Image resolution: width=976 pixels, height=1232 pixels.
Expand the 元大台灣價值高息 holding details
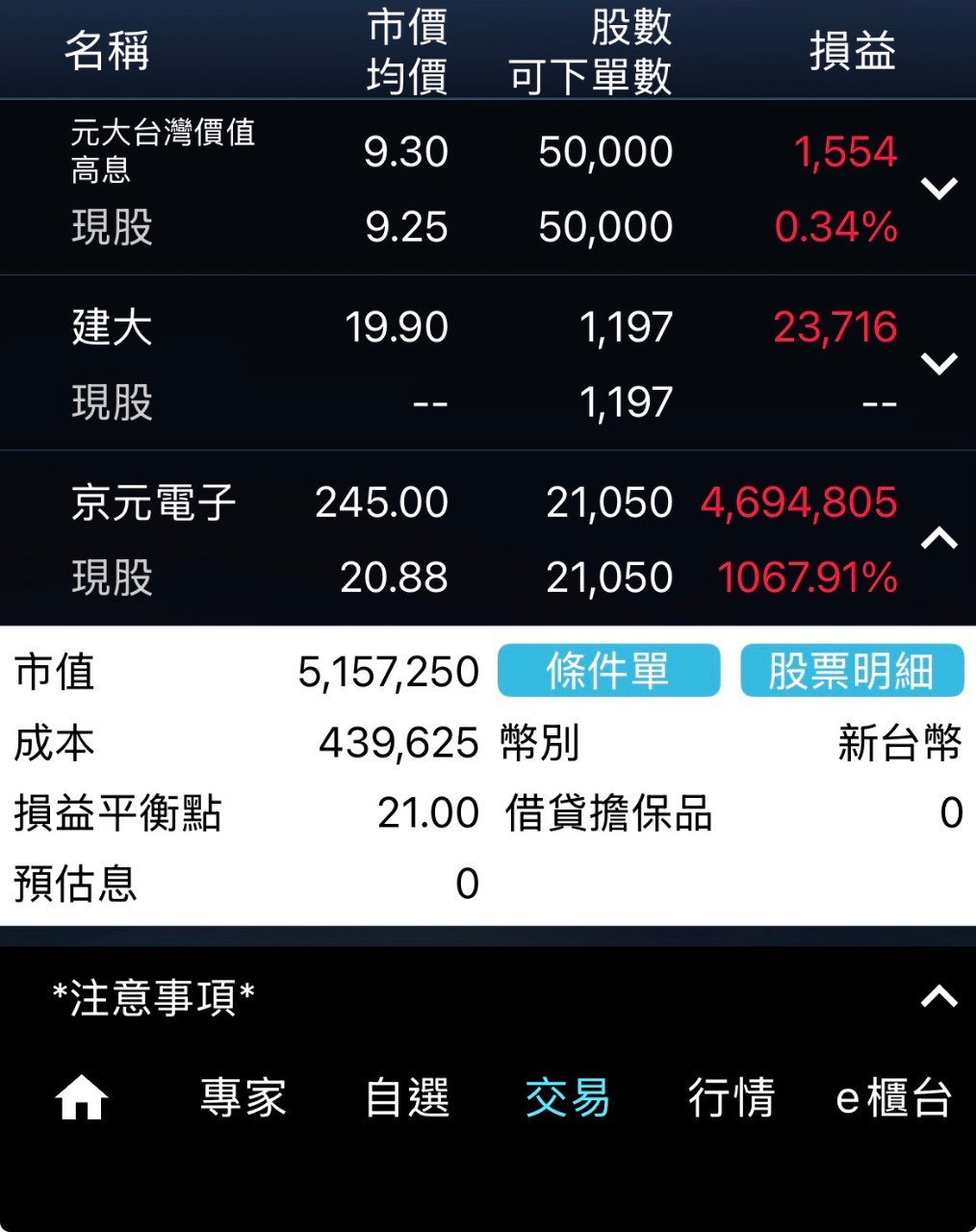pyautogui.click(x=938, y=188)
